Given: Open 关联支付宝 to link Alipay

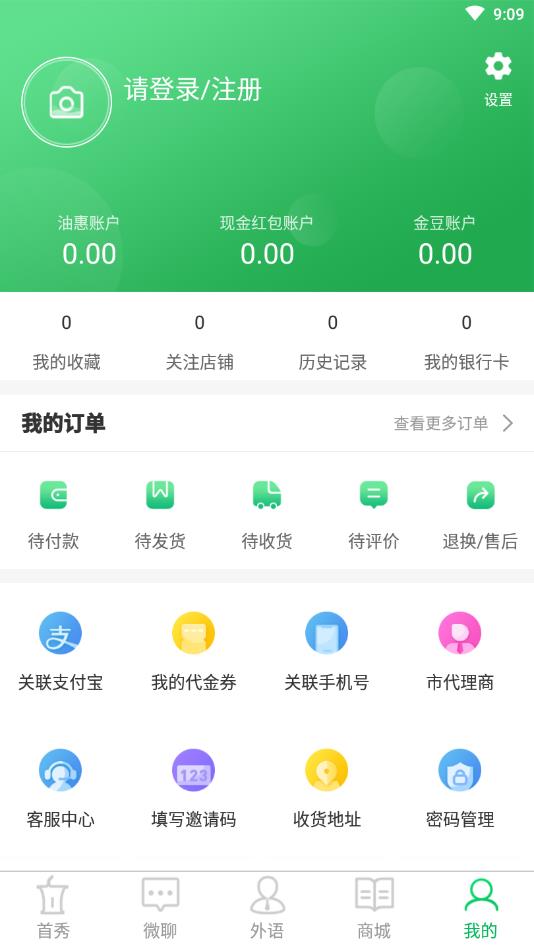Looking at the screenshot, I should [x=61, y=652].
